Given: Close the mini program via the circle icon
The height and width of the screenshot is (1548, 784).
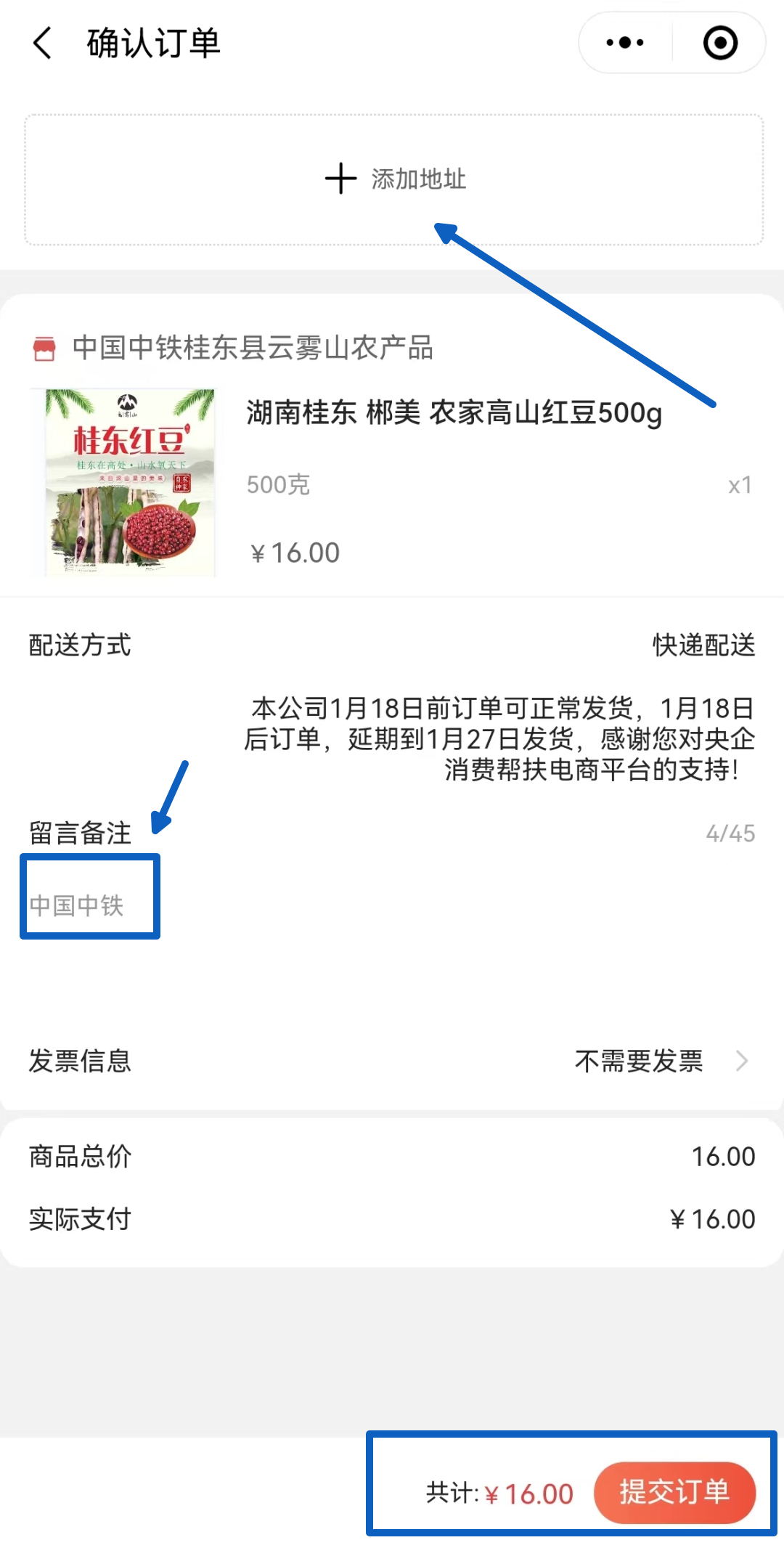Looking at the screenshot, I should (720, 43).
